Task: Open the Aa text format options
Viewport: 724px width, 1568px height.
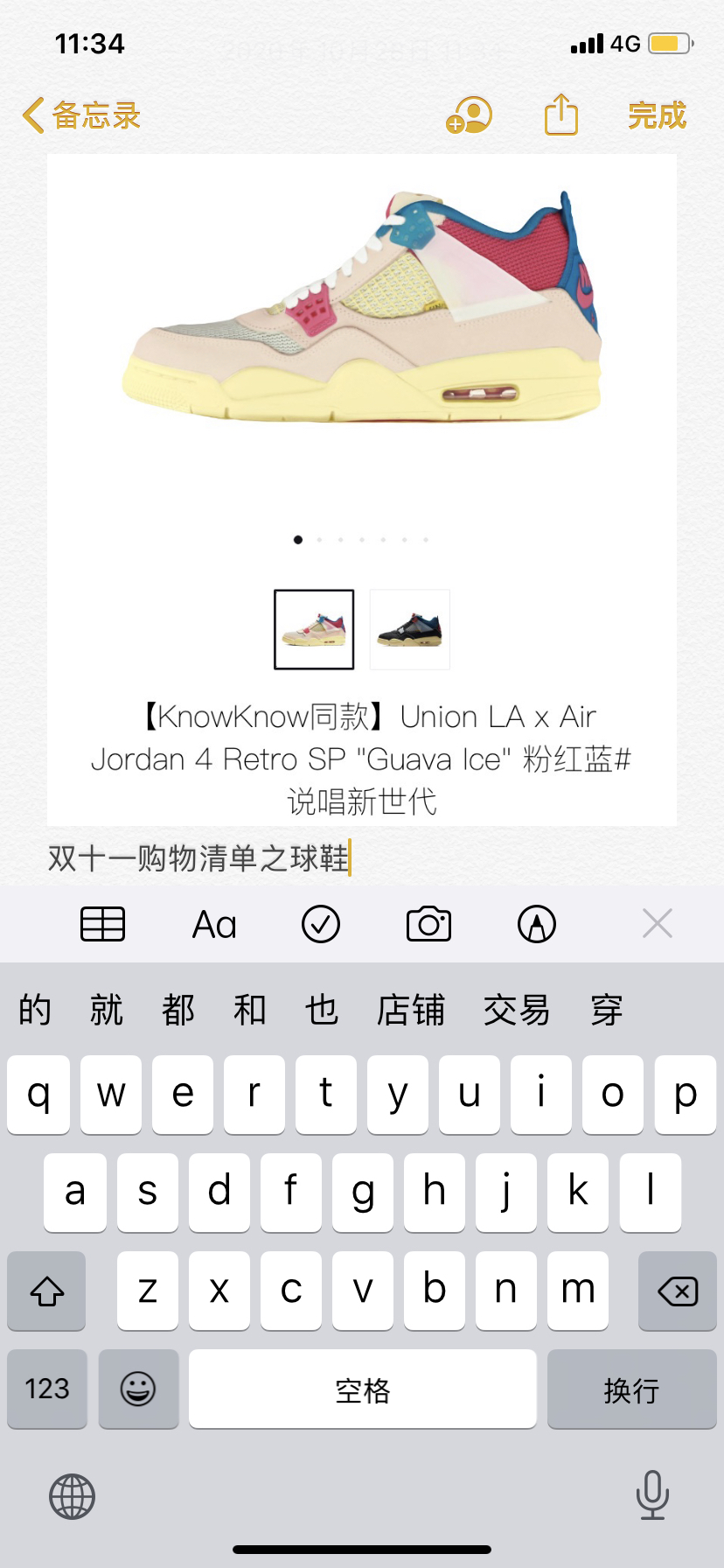Action: pos(214,924)
